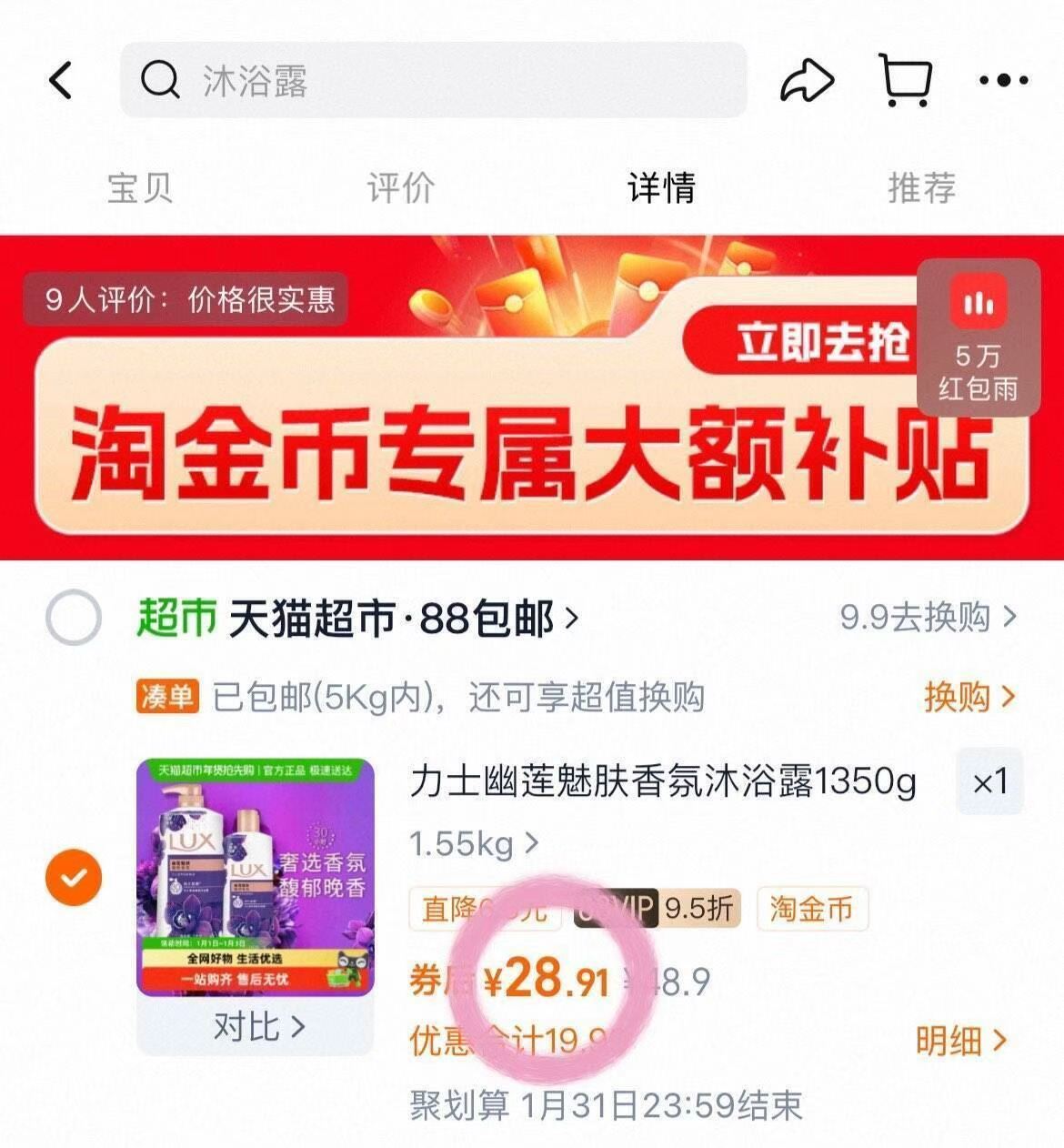The image size is (1064, 1148).
Task: Tap the LUX product thumbnail image
Action: (257, 878)
